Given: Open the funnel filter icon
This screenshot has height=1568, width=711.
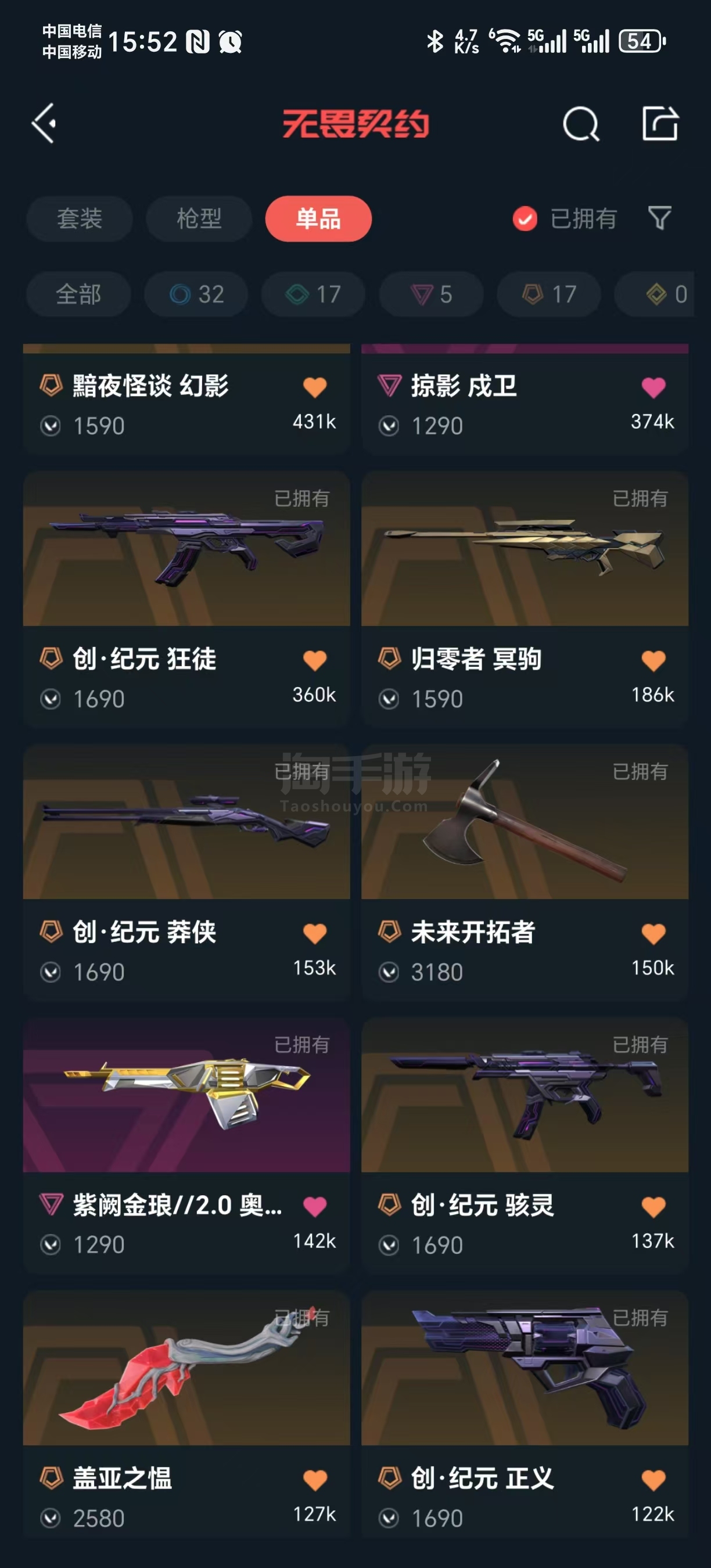Looking at the screenshot, I should pyautogui.click(x=660, y=218).
